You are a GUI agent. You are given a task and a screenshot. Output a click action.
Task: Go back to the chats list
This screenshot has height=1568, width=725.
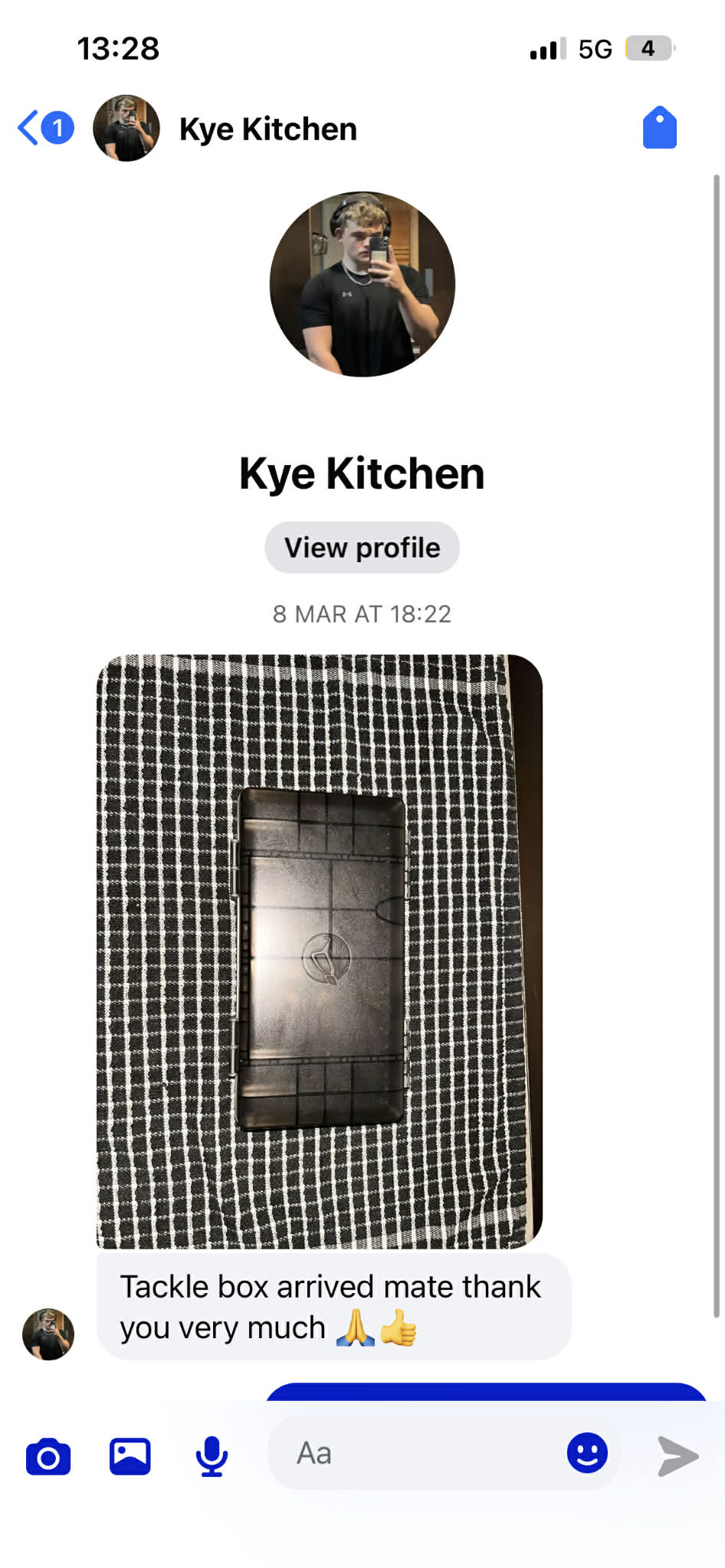(x=44, y=128)
